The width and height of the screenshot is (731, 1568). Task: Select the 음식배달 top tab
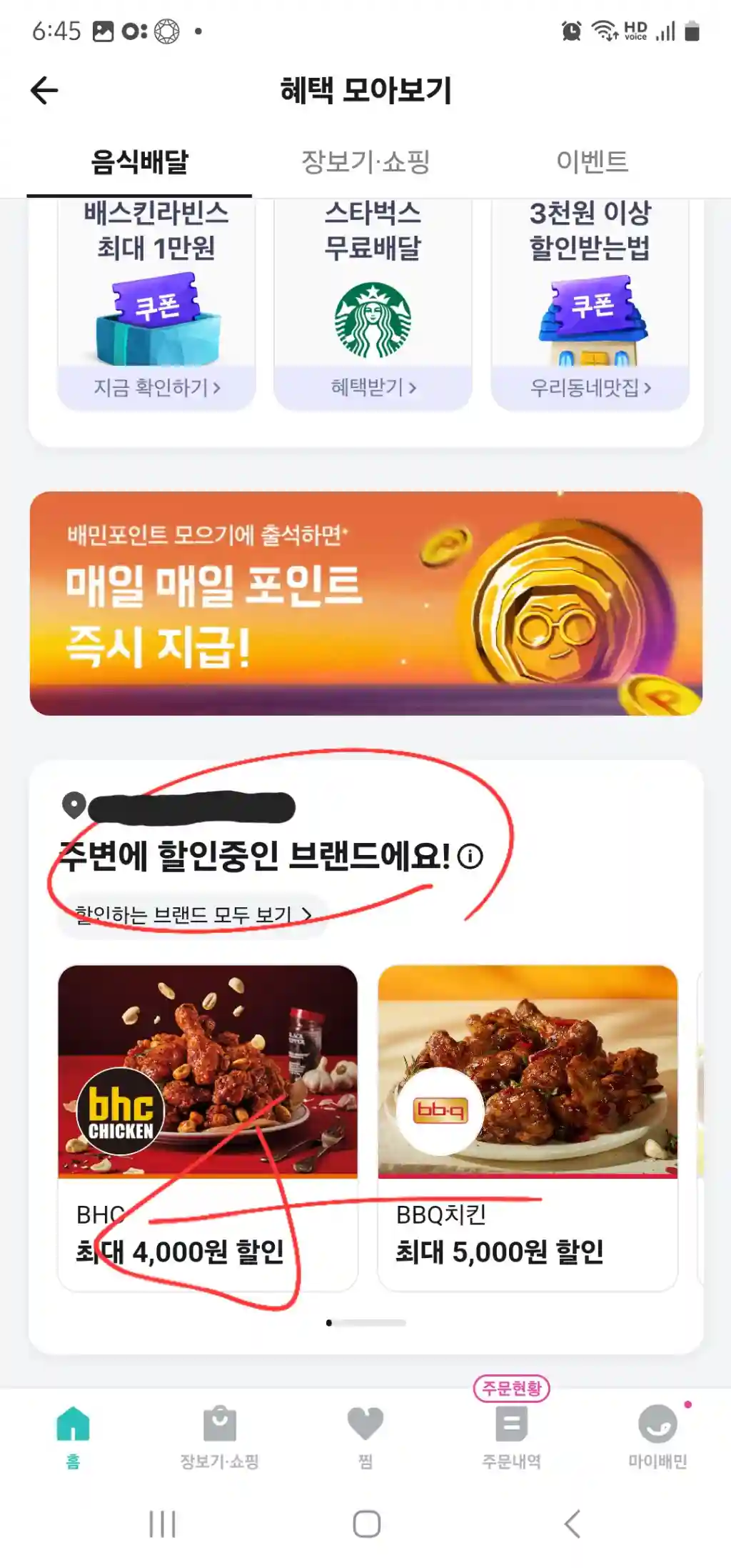coord(139,161)
